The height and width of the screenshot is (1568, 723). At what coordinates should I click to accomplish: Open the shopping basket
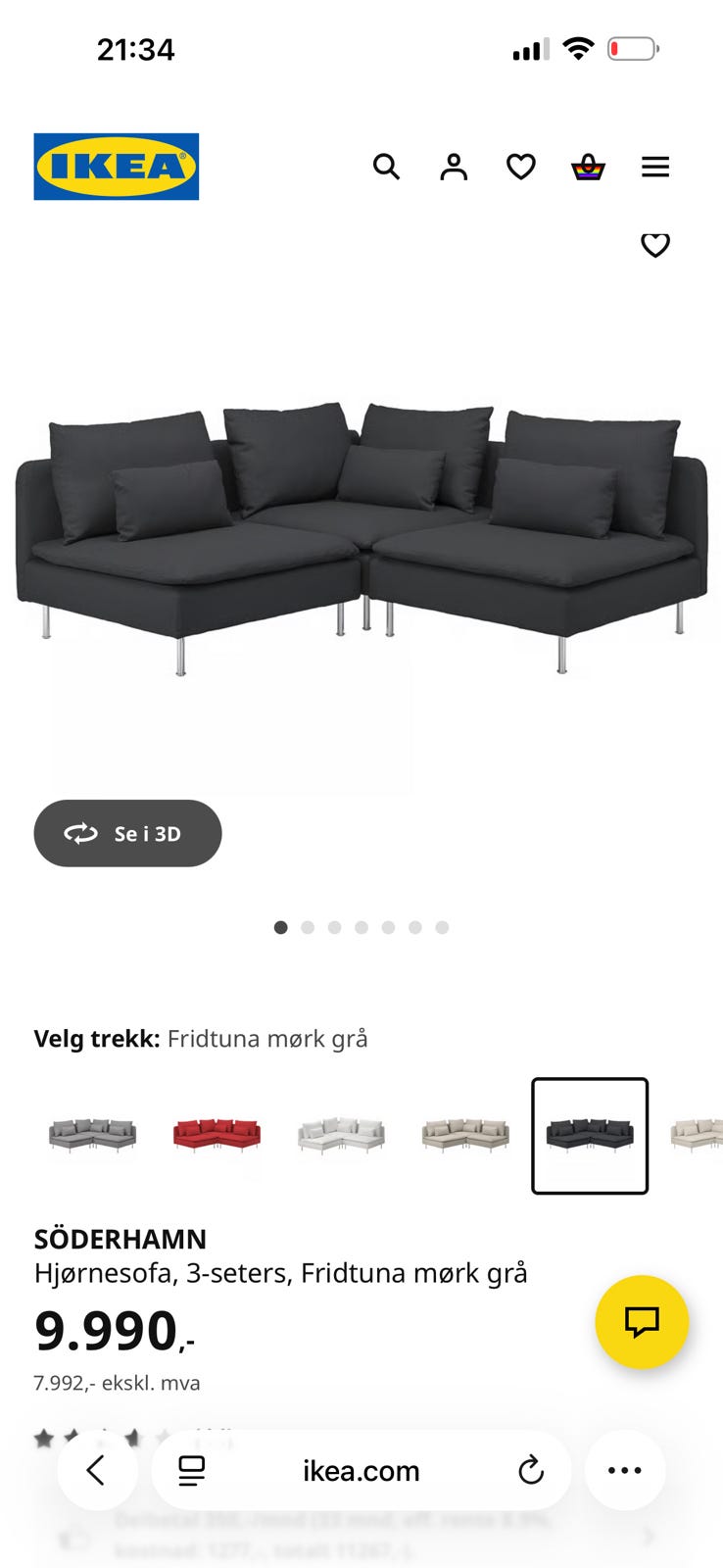click(588, 167)
